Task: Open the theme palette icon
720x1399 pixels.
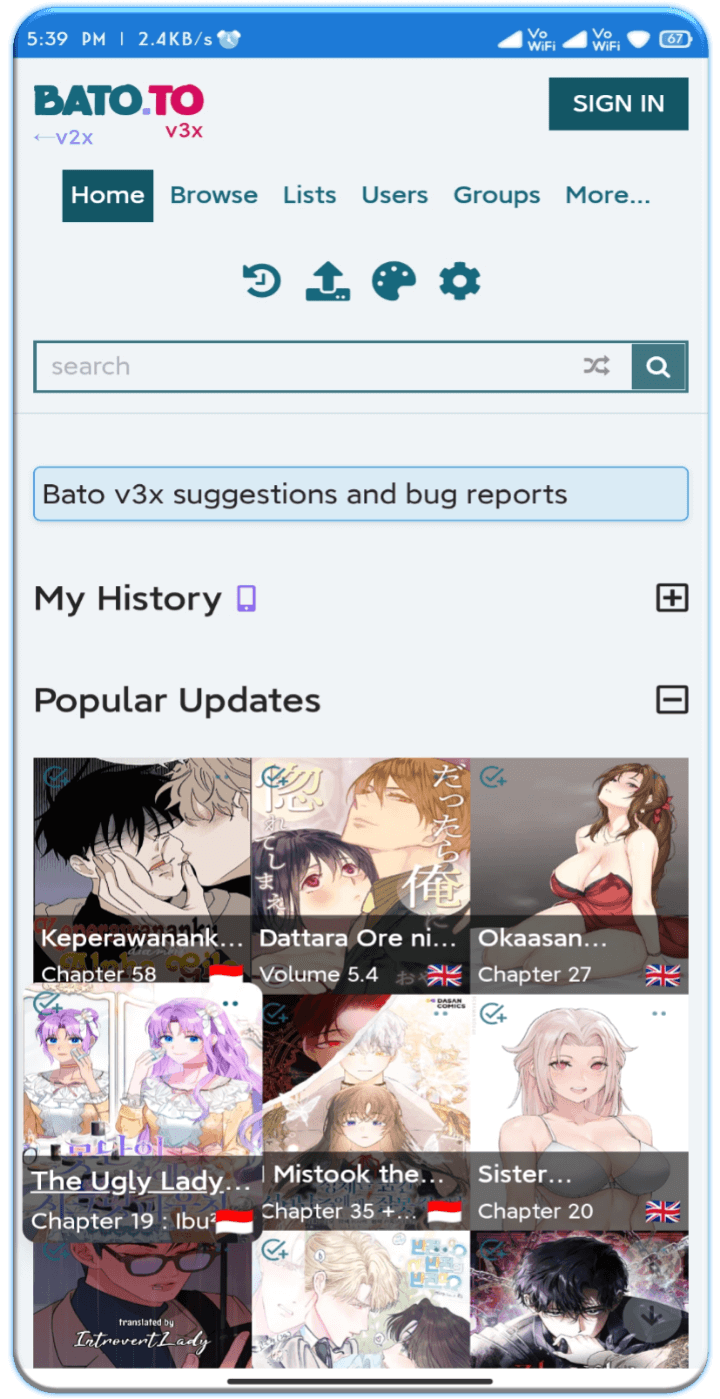Action: pyautogui.click(x=393, y=282)
